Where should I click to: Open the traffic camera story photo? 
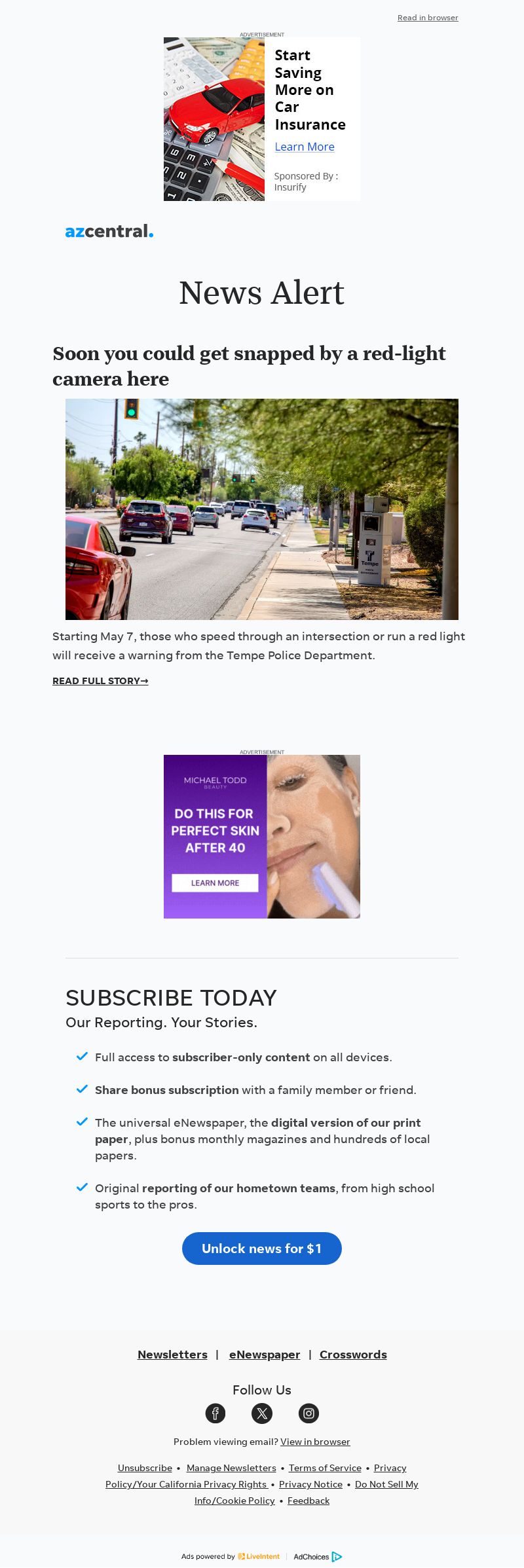(x=262, y=509)
